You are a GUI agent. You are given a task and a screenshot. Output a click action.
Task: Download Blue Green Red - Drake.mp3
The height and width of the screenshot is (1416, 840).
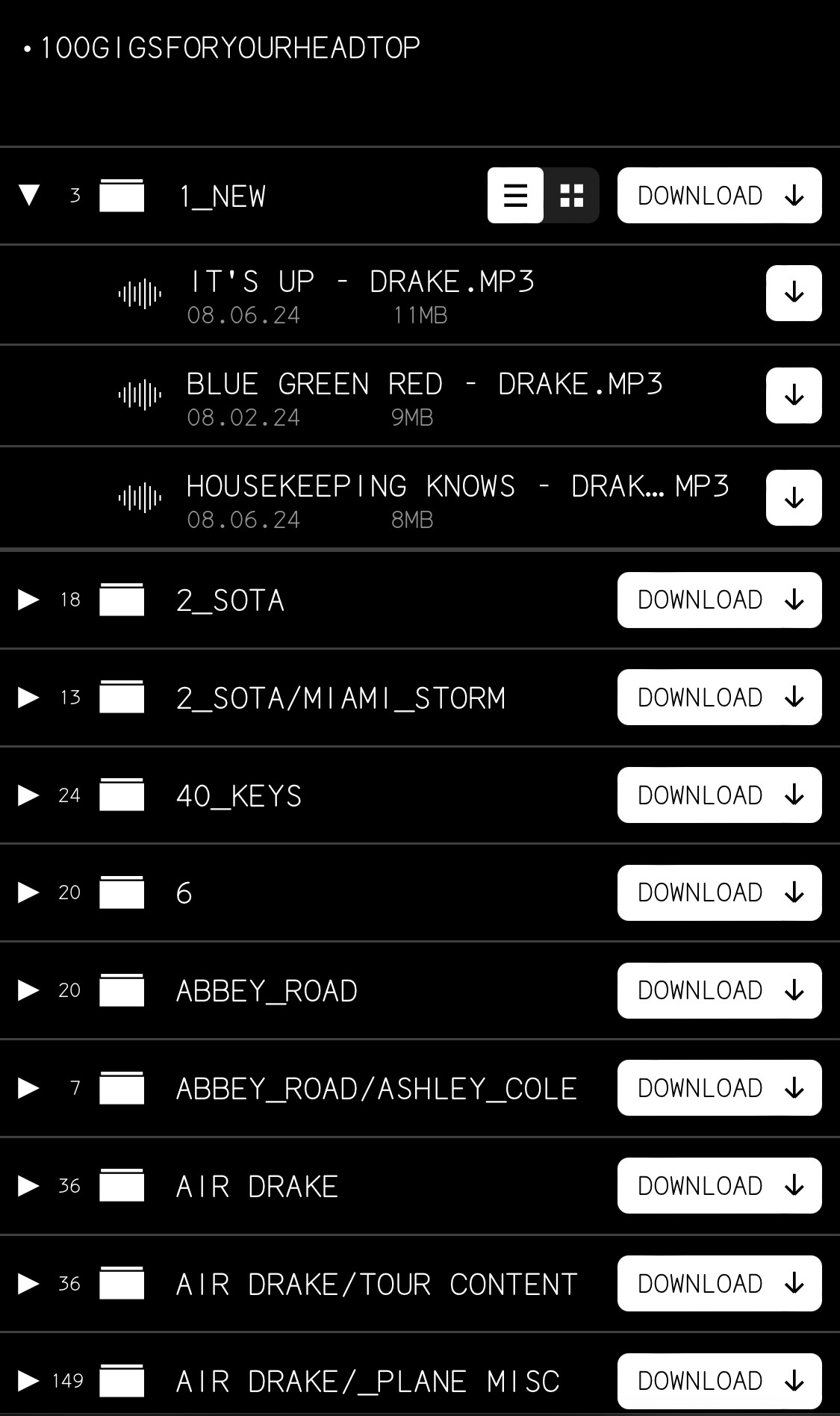pyautogui.click(x=794, y=395)
